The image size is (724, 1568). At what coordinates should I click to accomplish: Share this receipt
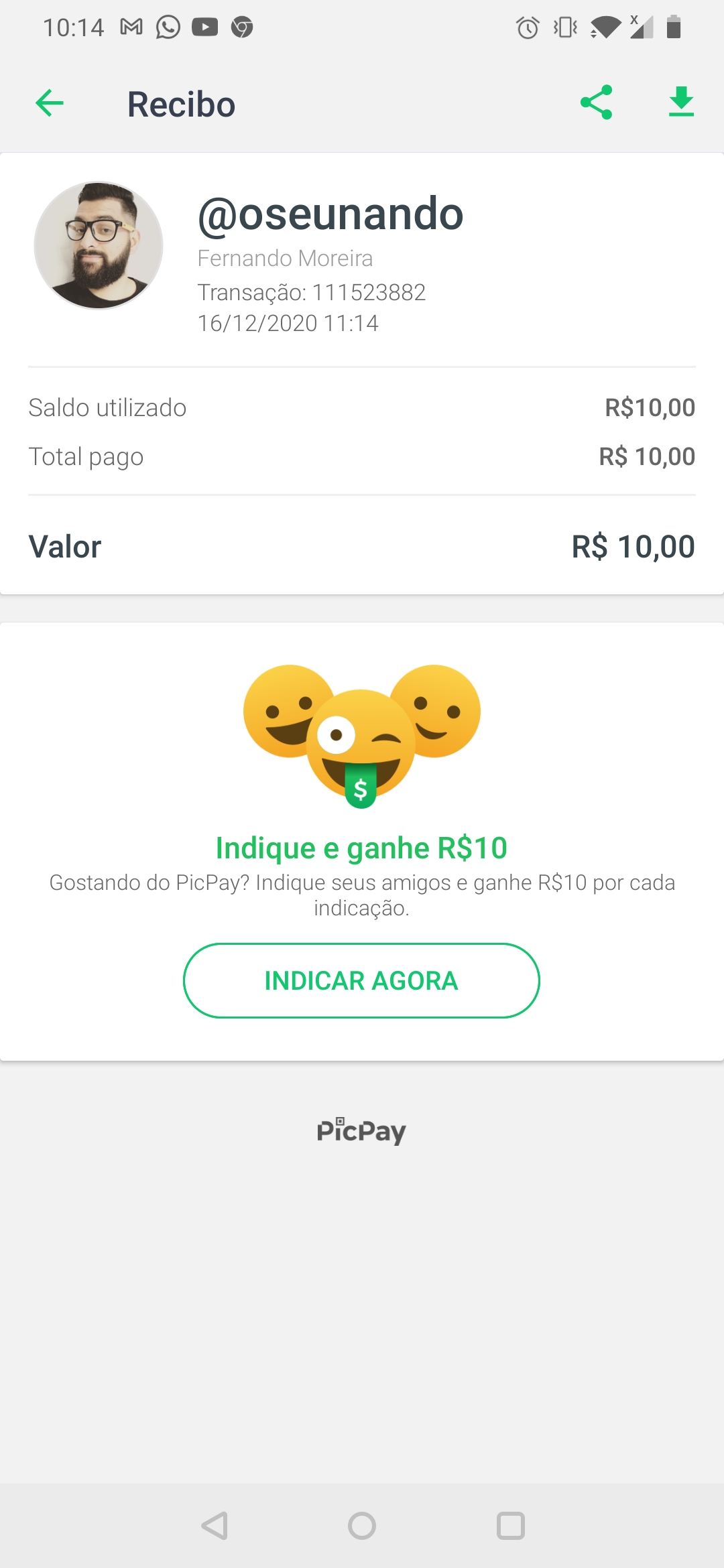596,103
